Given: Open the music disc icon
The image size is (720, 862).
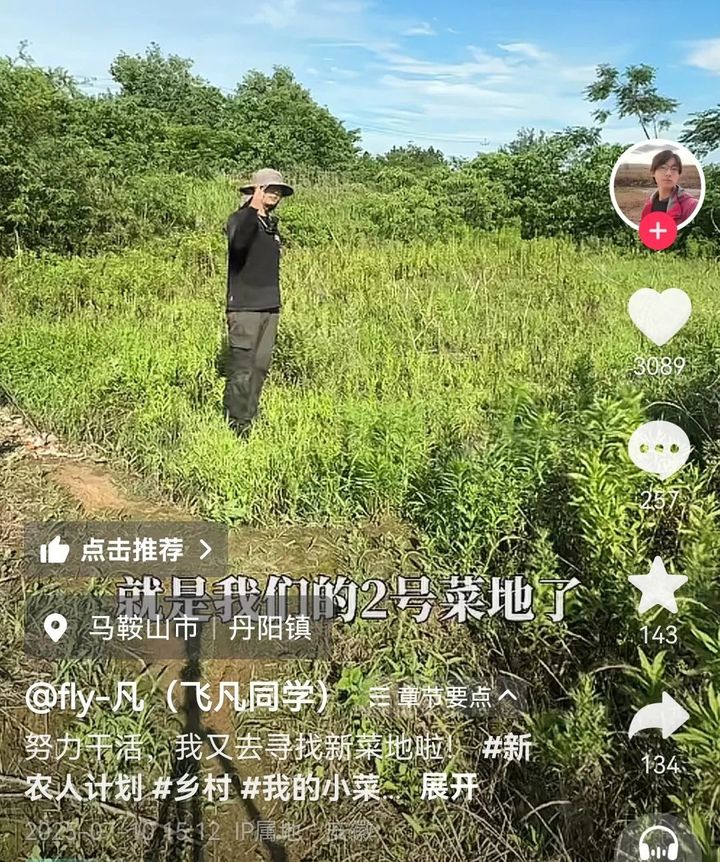Looking at the screenshot, I should [x=657, y=842].
